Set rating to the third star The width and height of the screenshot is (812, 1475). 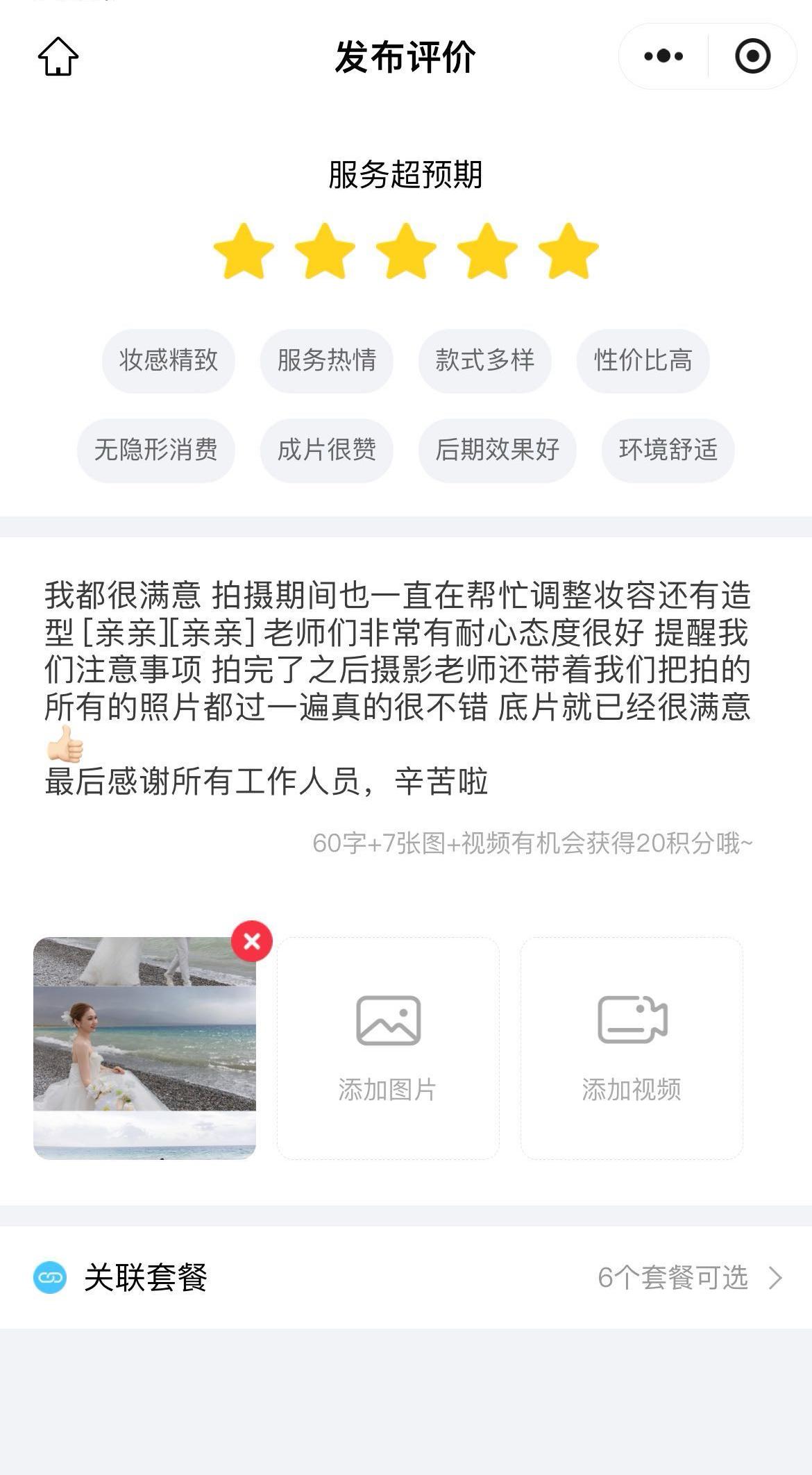(x=406, y=251)
